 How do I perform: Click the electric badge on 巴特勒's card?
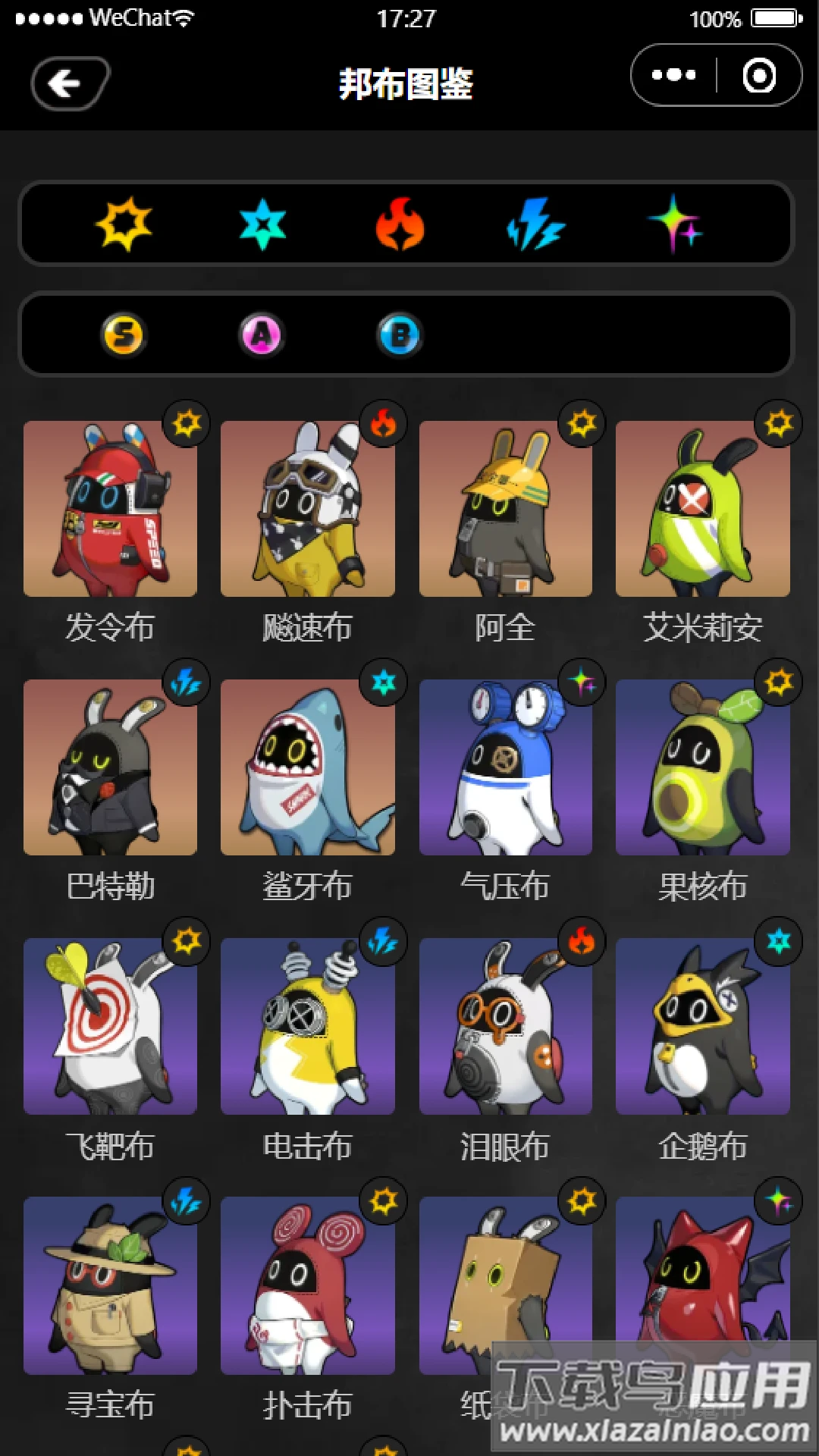(187, 682)
